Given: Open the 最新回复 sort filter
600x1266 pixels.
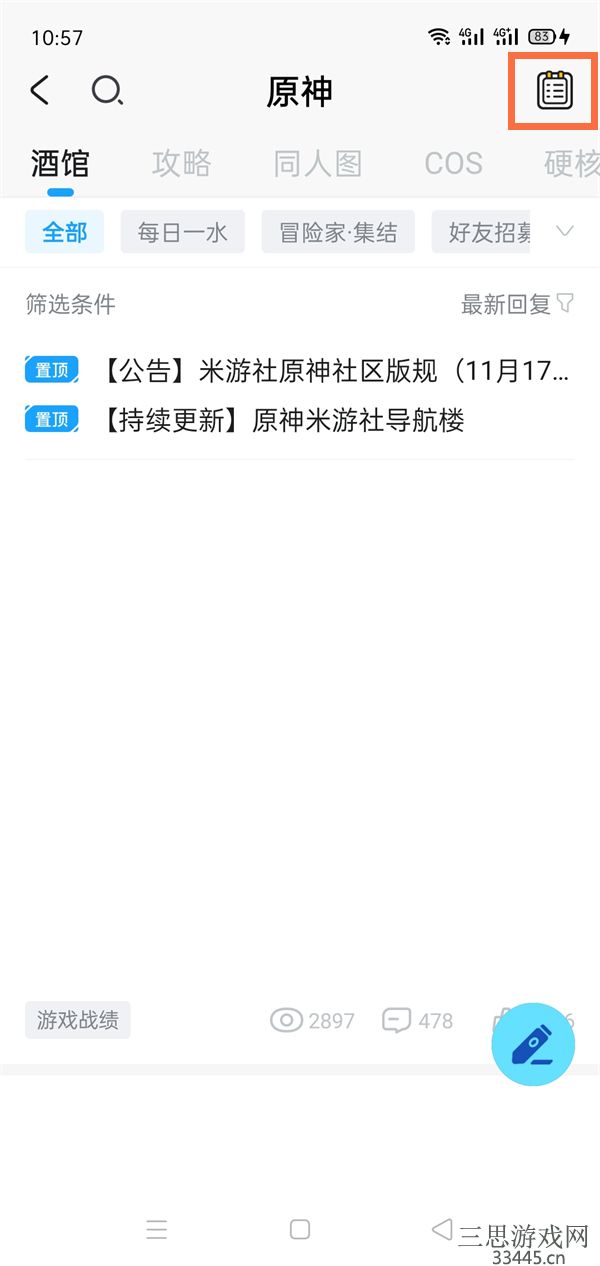Looking at the screenshot, I should [x=517, y=304].
